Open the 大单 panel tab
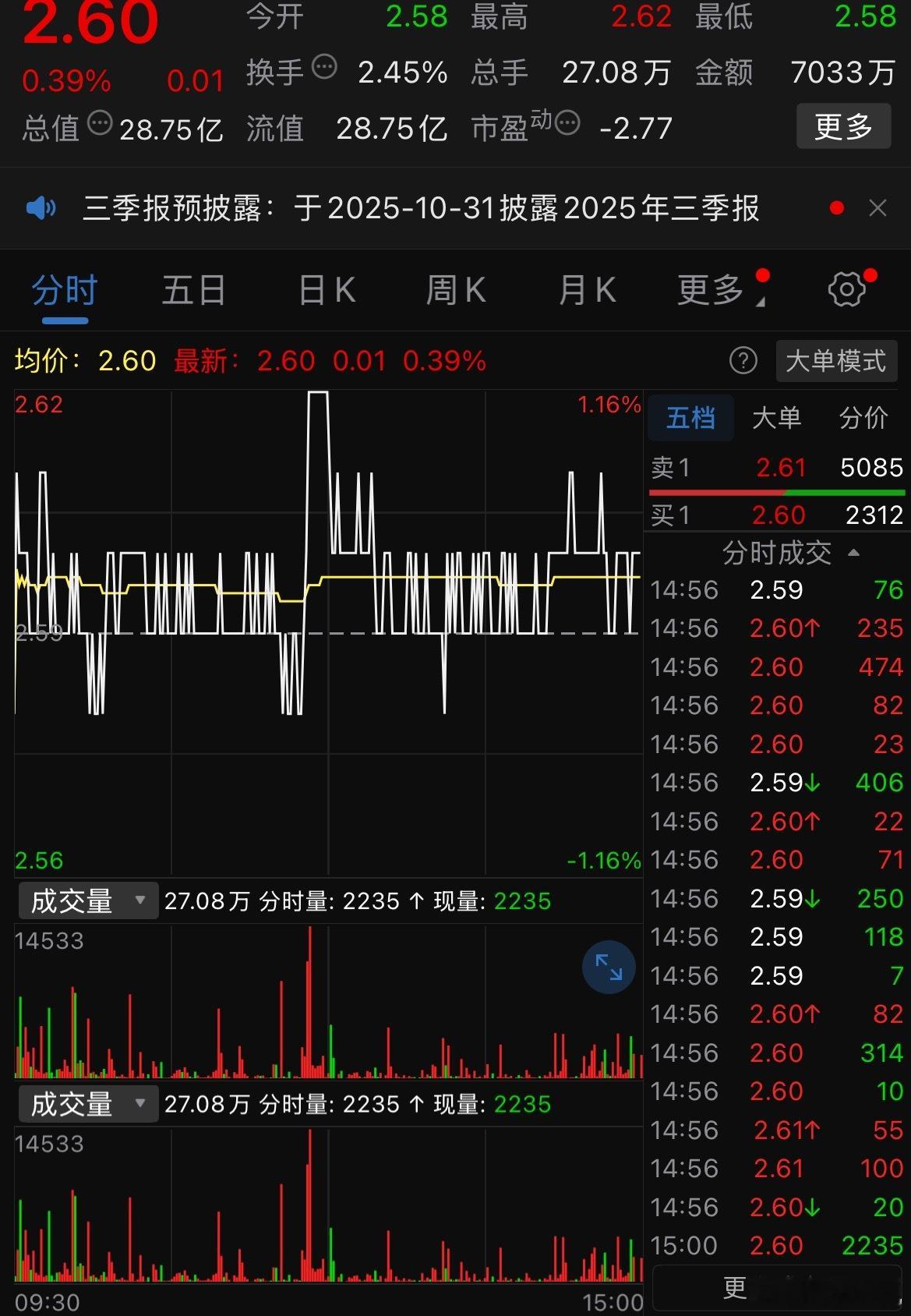The width and height of the screenshot is (911, 1316). [779, 418]
